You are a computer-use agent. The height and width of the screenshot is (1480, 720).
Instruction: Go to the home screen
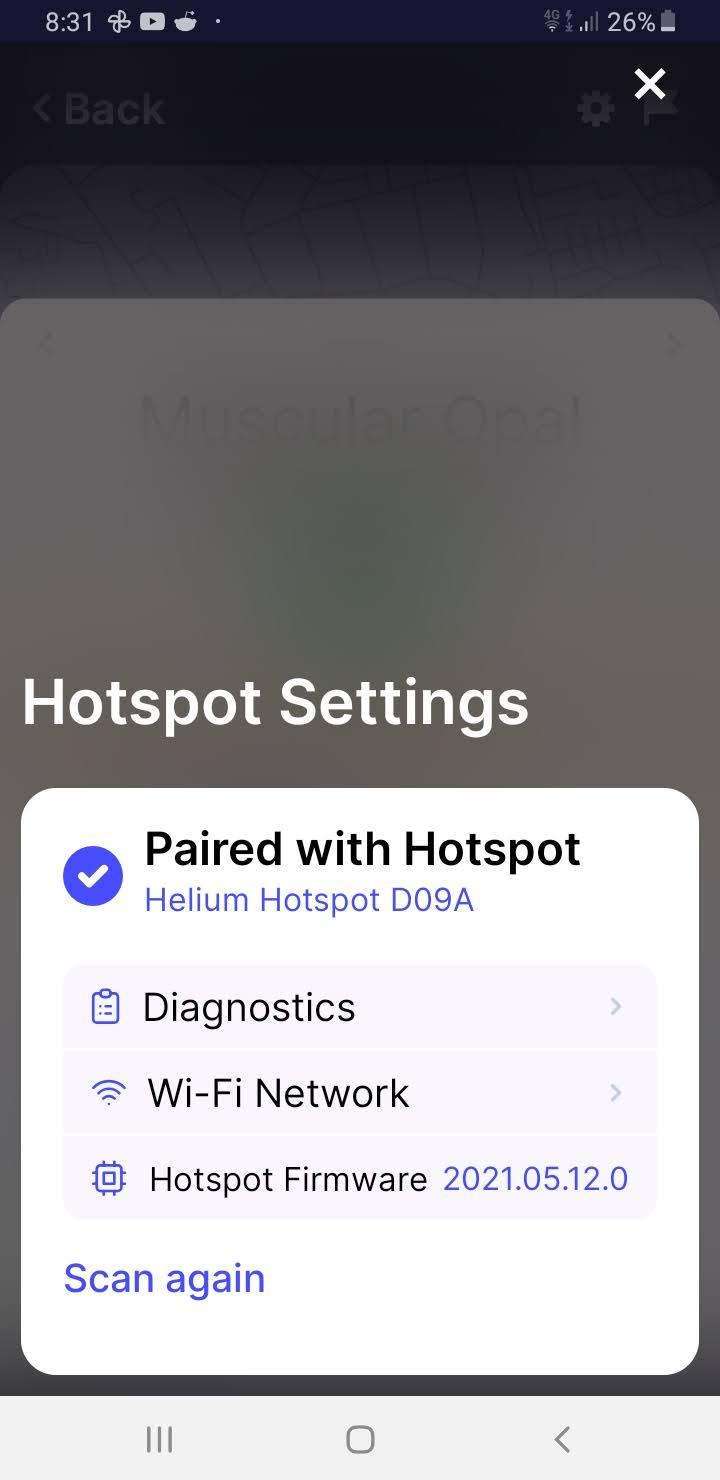[x=360, y=1439]
